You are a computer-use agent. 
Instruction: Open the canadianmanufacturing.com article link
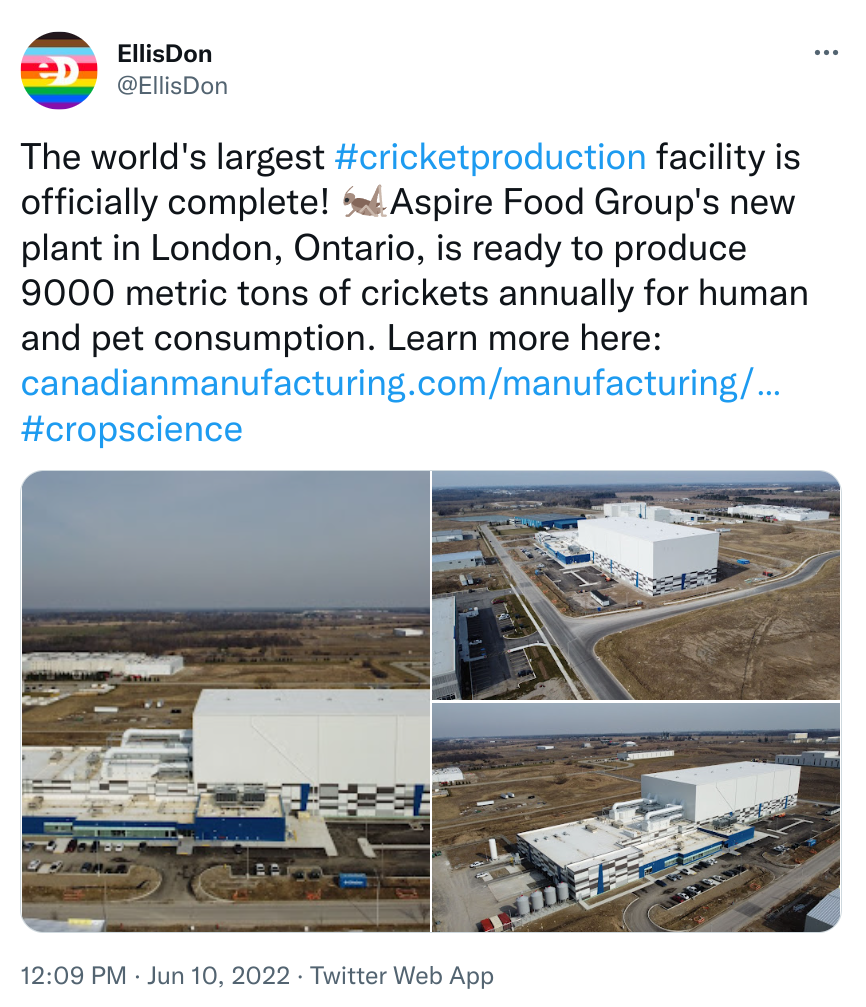click(x=400, y=384)
